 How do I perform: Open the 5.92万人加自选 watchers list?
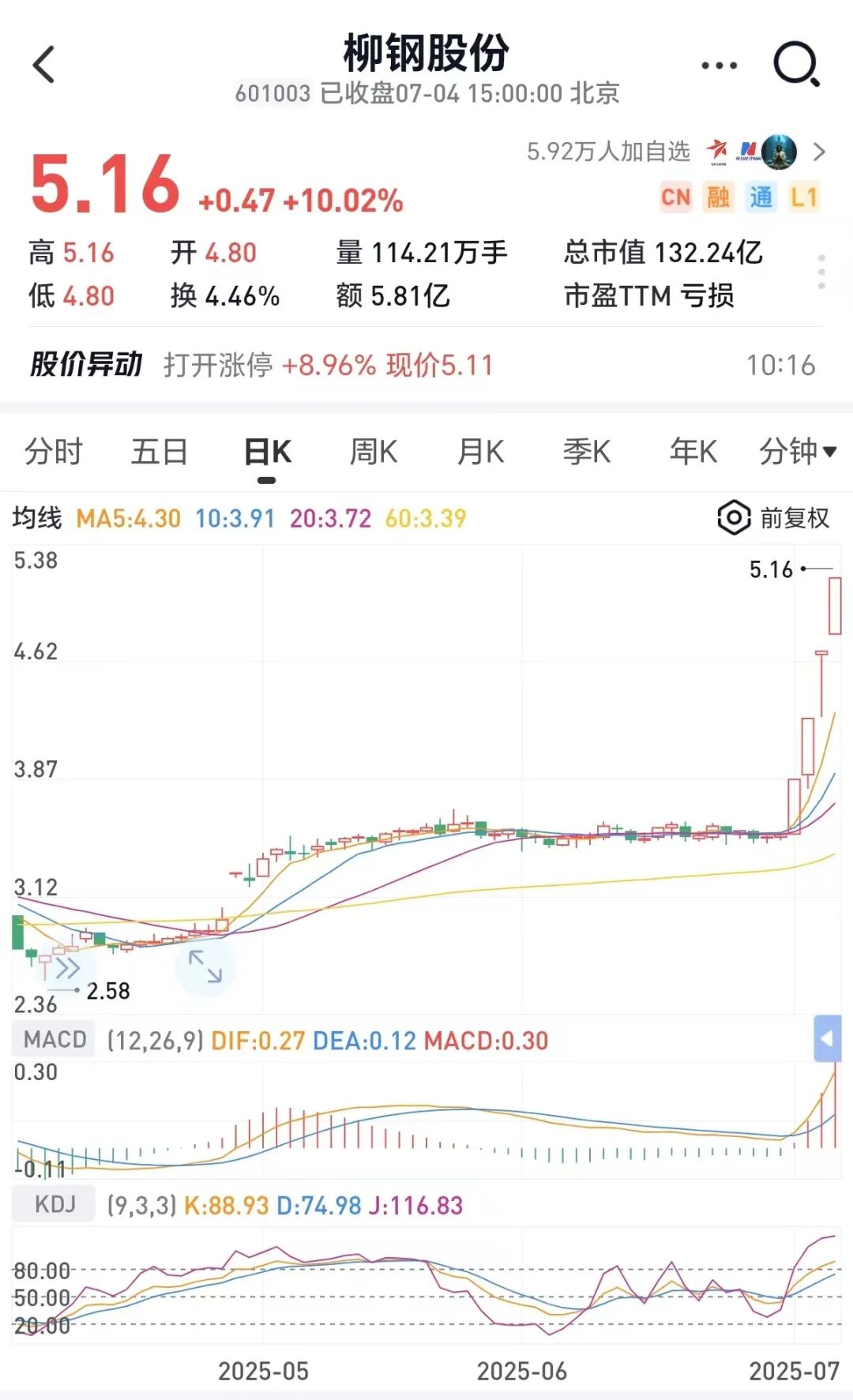(x=676, y=151)
